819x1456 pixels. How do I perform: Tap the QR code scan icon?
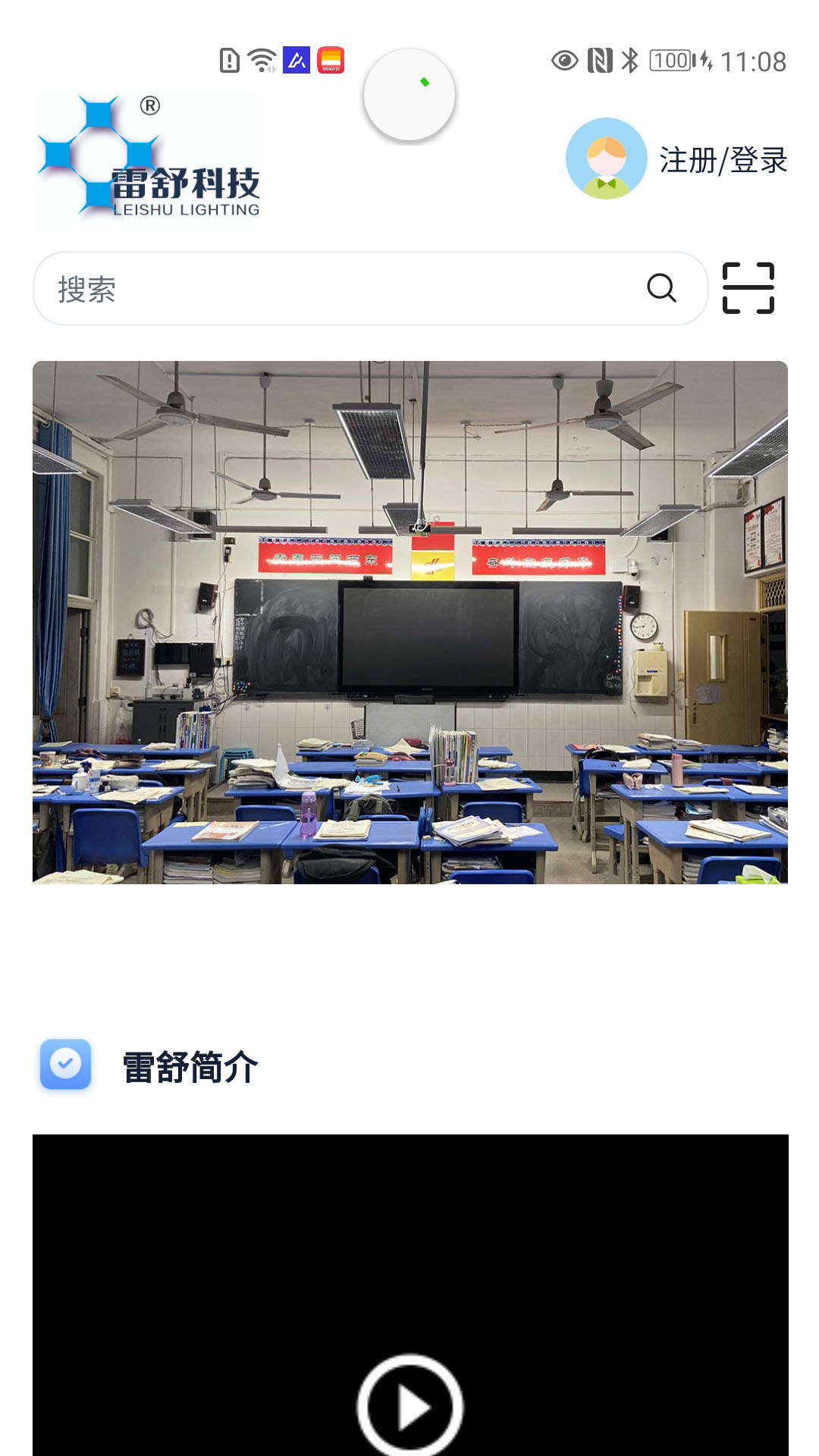tap(747, 287)
